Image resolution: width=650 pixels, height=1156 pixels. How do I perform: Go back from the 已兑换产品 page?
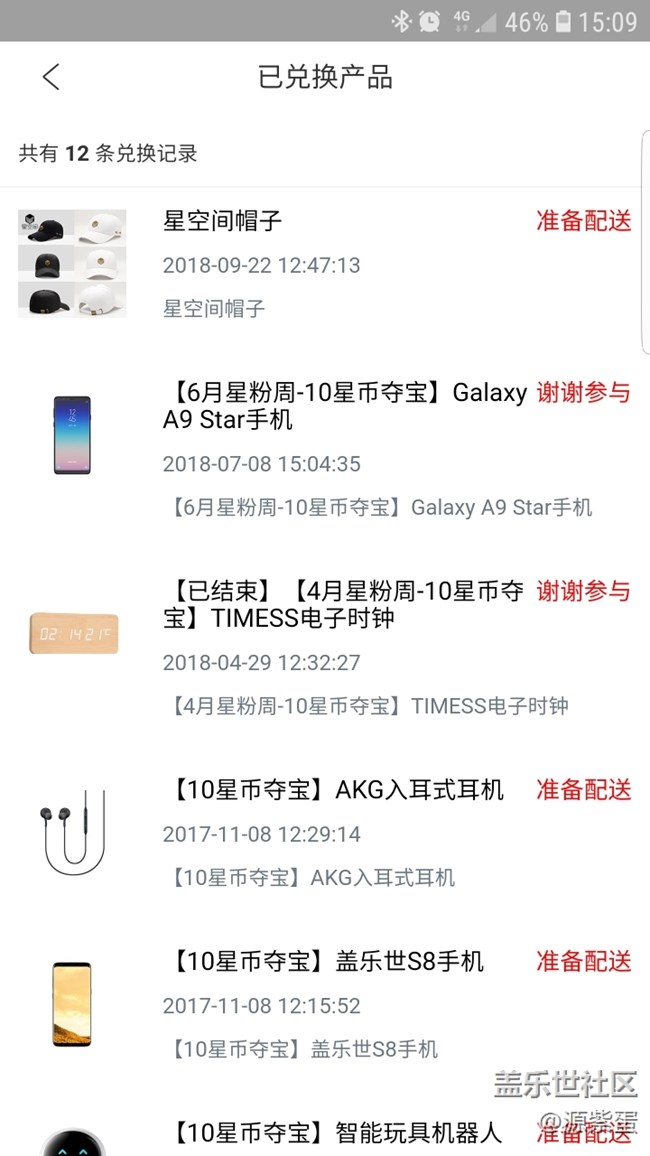click(51, 77)
